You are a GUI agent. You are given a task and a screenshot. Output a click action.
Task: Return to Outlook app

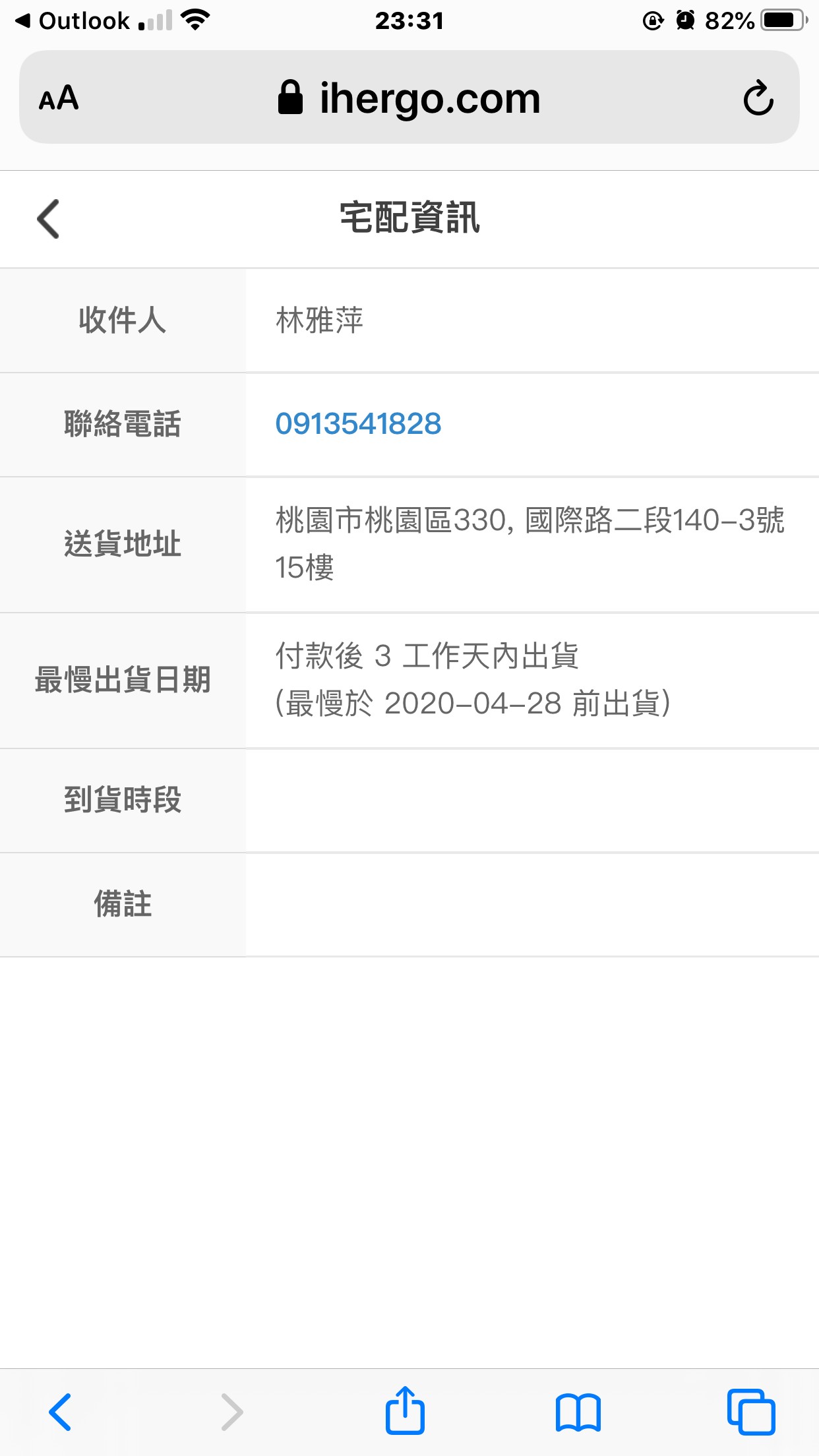pos(73,20)
